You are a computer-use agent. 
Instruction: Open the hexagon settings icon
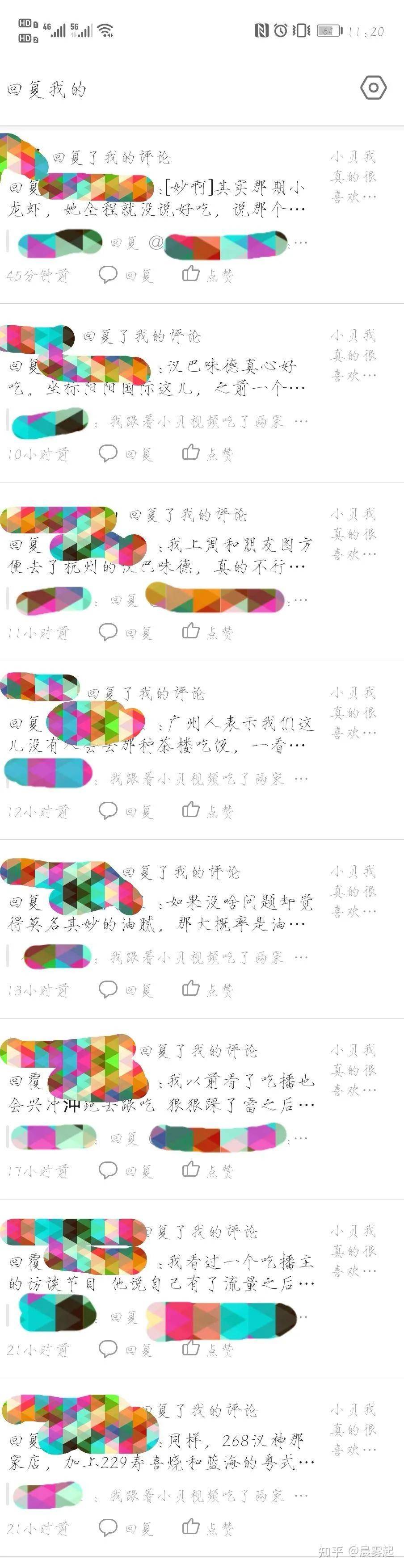[x=373, y=88]
